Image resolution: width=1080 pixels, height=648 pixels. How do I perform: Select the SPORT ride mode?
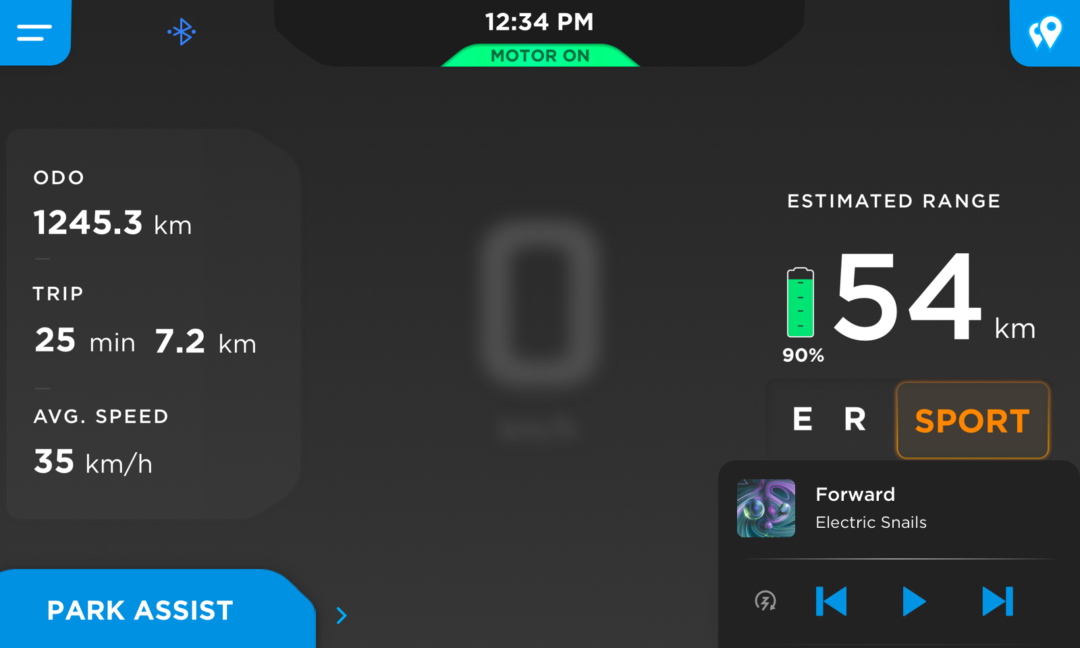click(972, 421)
